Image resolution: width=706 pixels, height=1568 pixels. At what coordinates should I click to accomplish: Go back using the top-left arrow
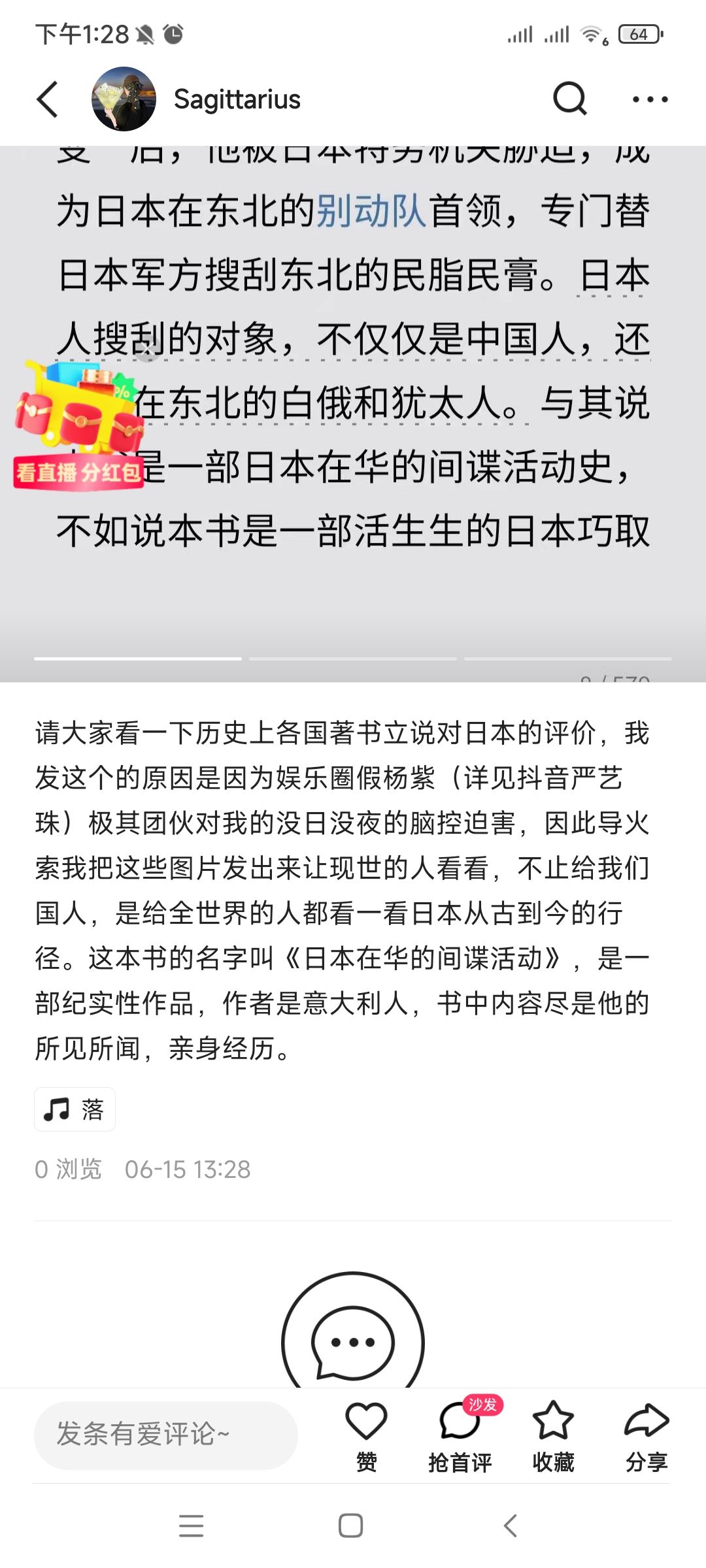click(48, 100)
